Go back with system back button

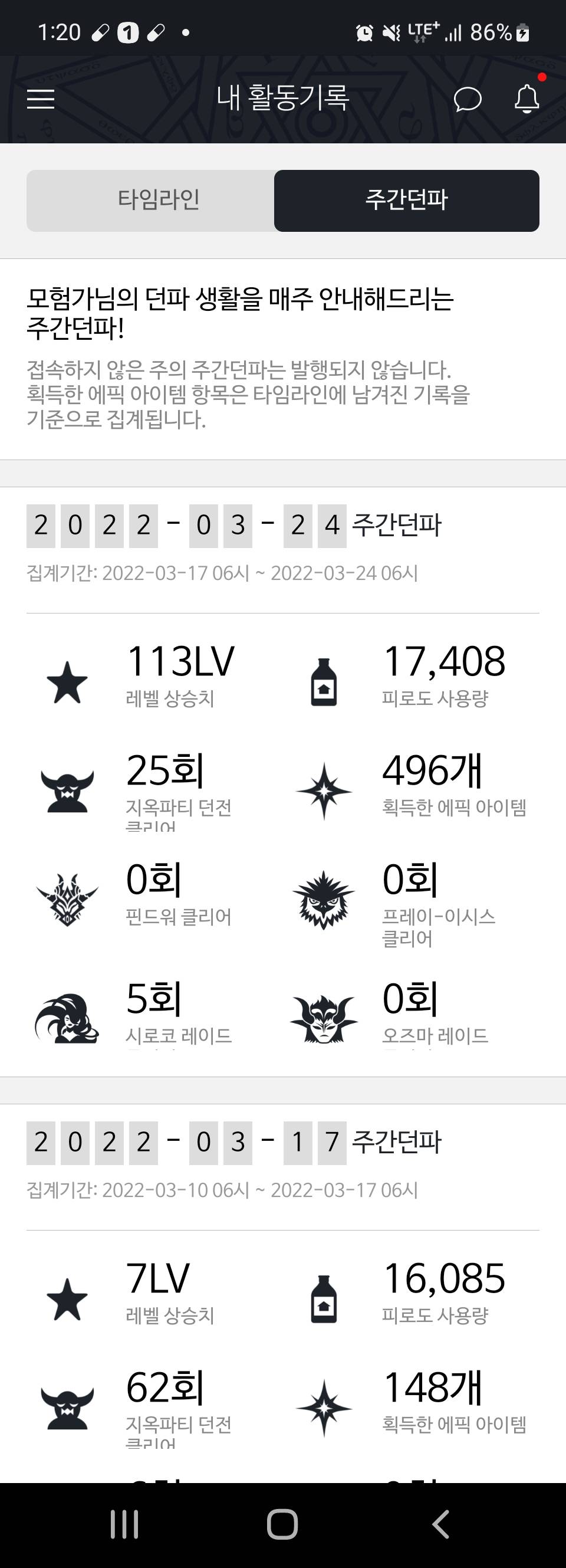(440, 1524)
